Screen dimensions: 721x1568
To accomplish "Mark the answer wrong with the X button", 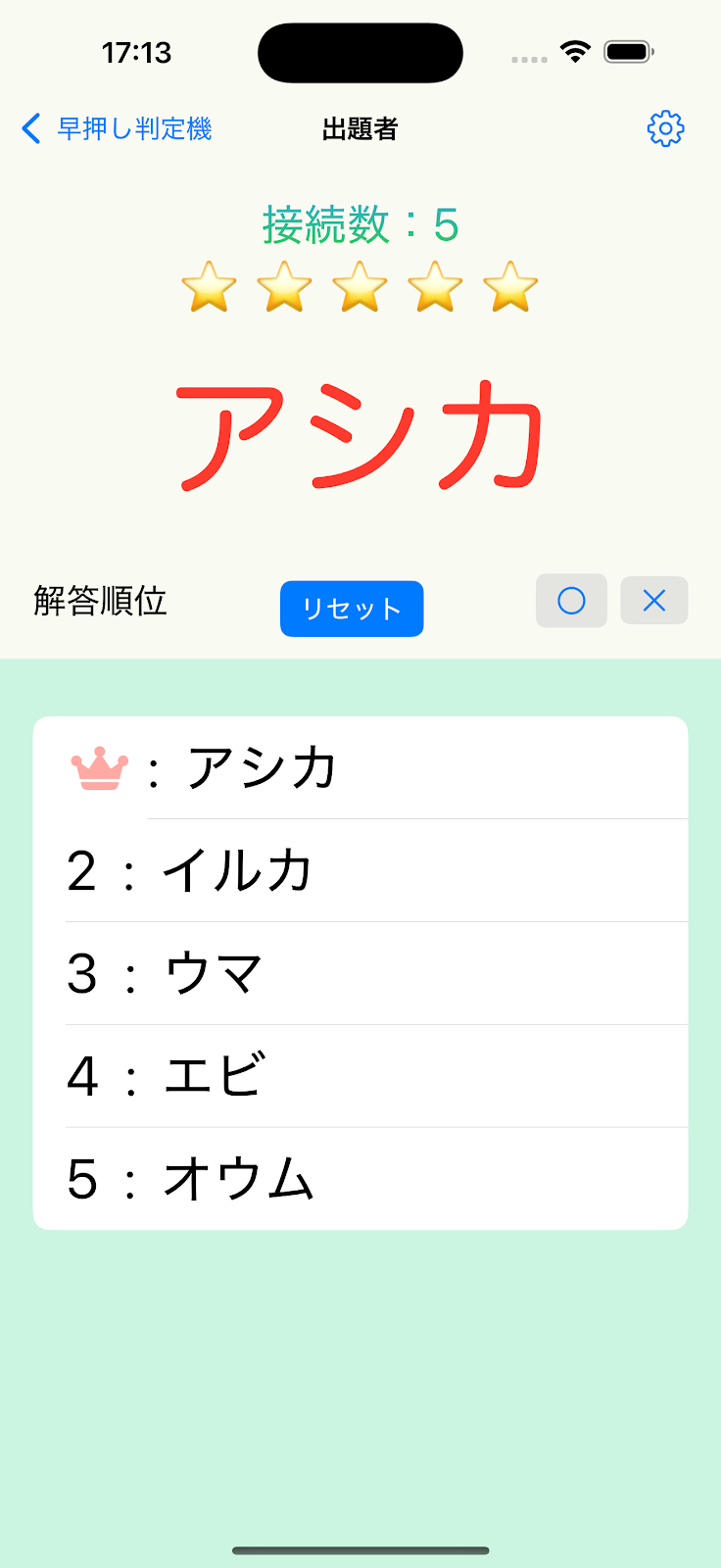I will [654, 601].
